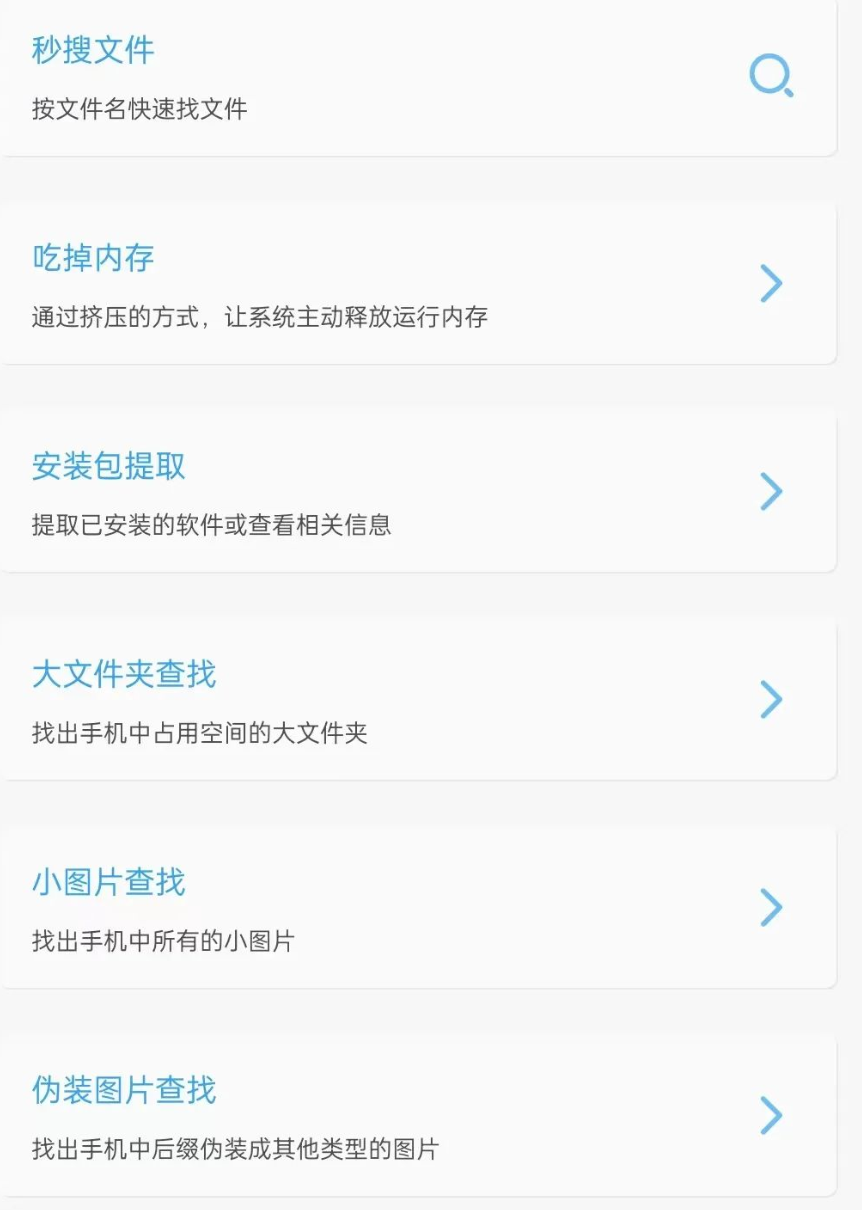
Task: Launch 大文件夹查找 to find large folders
Action: [416, 700]
